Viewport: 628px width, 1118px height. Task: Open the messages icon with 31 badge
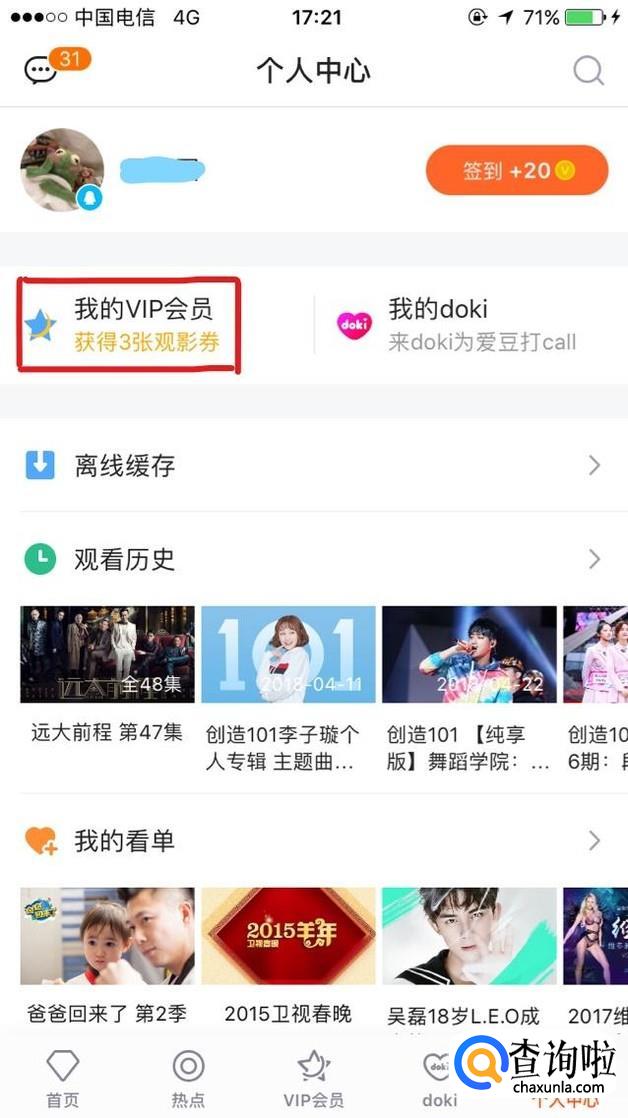pyautogui.click(x=44, y=70)
